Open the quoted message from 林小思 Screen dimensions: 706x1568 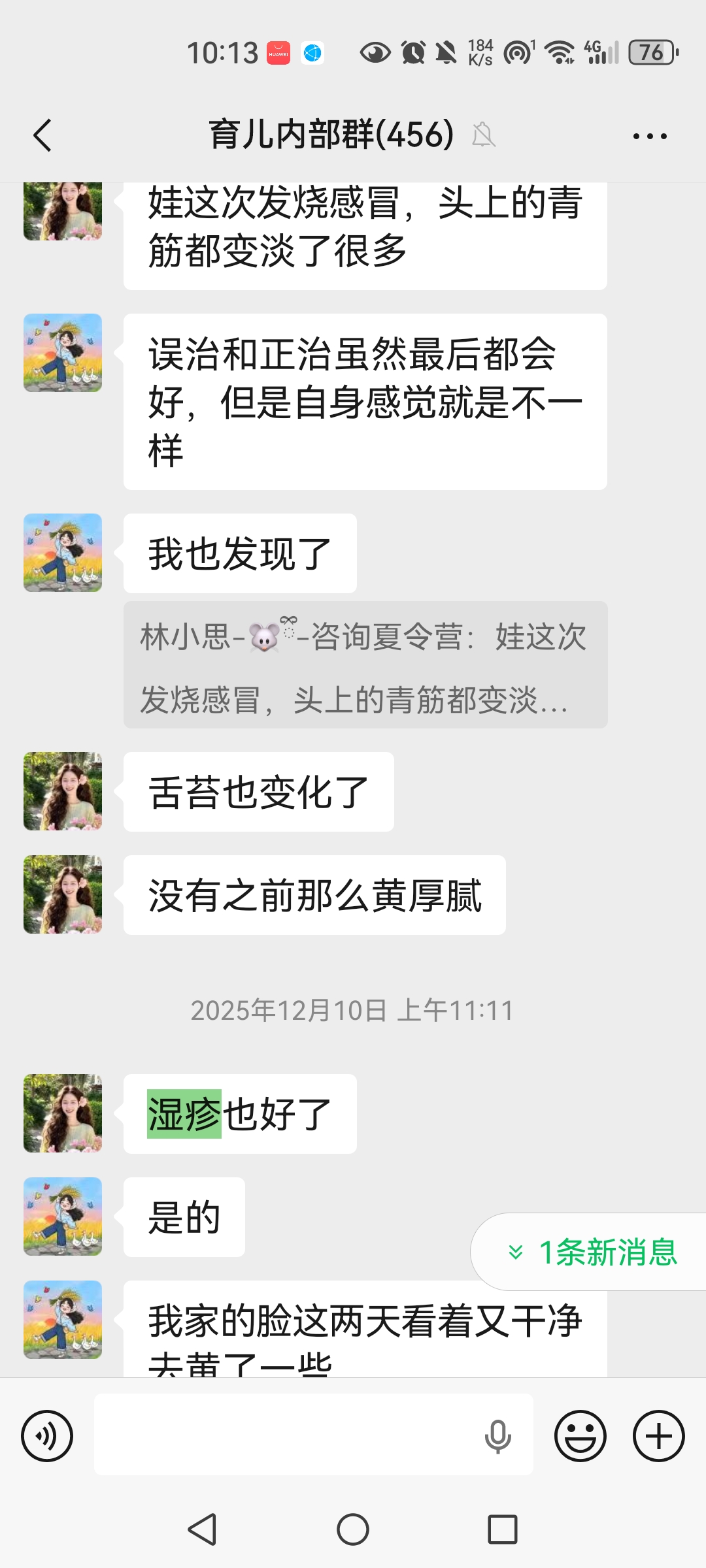point(365,665)
